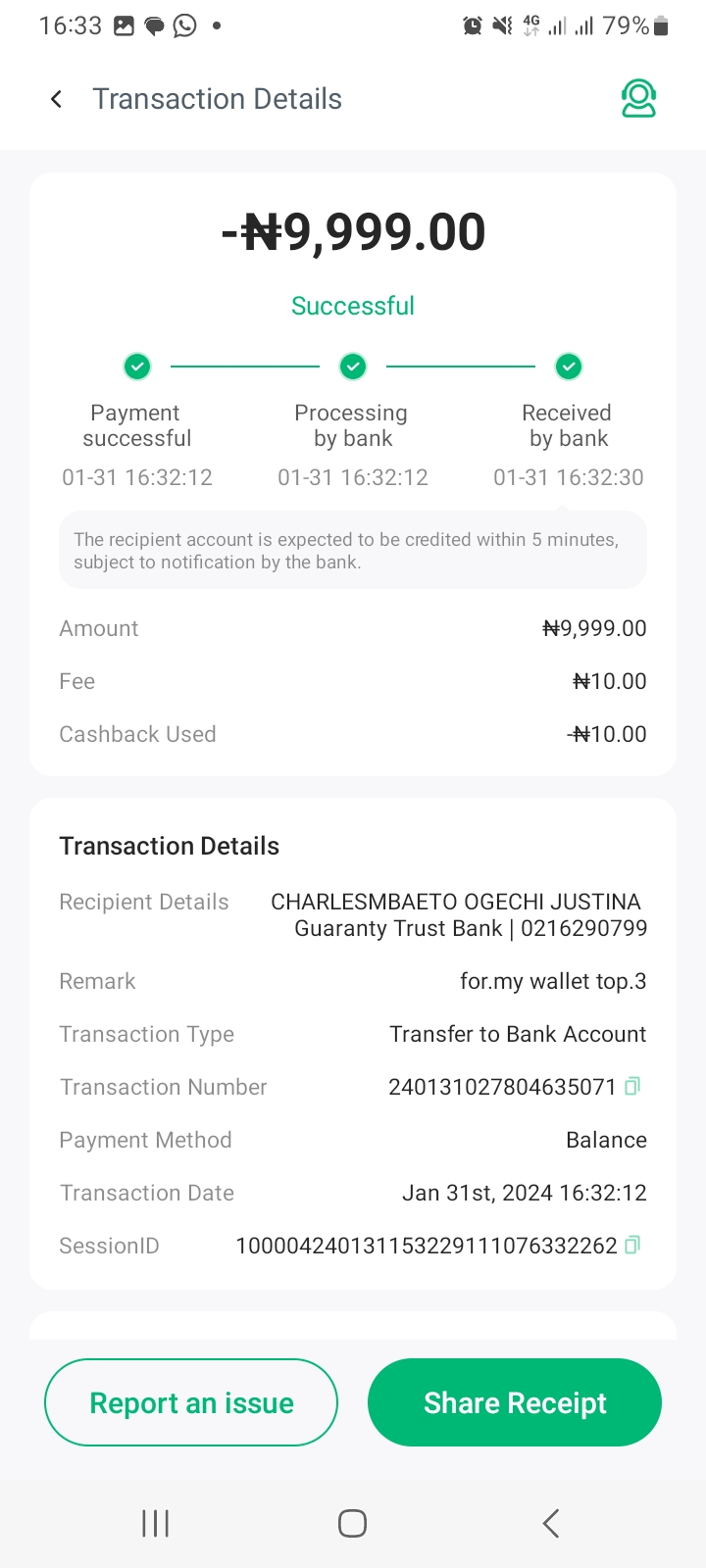Viewport: 706px width, 1568px height.
Task: Tap Report an issue button
Action: (191, 1402)
